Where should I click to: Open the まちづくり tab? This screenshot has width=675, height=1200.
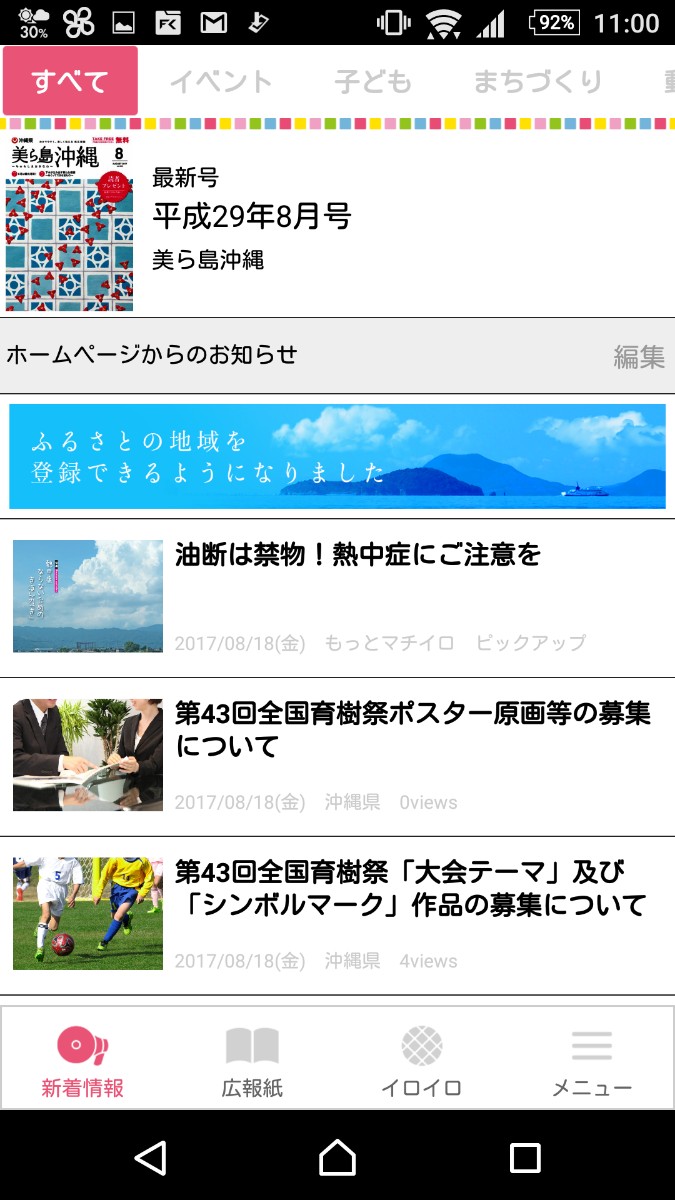pos(537,81)
